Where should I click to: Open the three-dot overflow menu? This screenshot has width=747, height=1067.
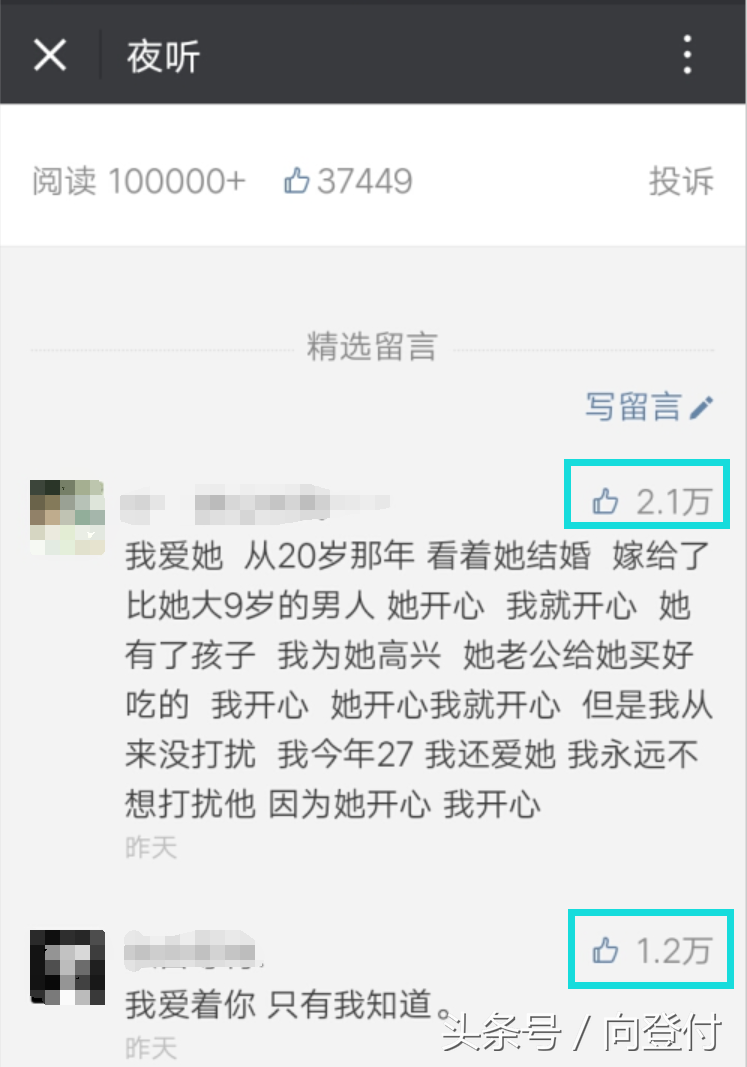[687, 55]
